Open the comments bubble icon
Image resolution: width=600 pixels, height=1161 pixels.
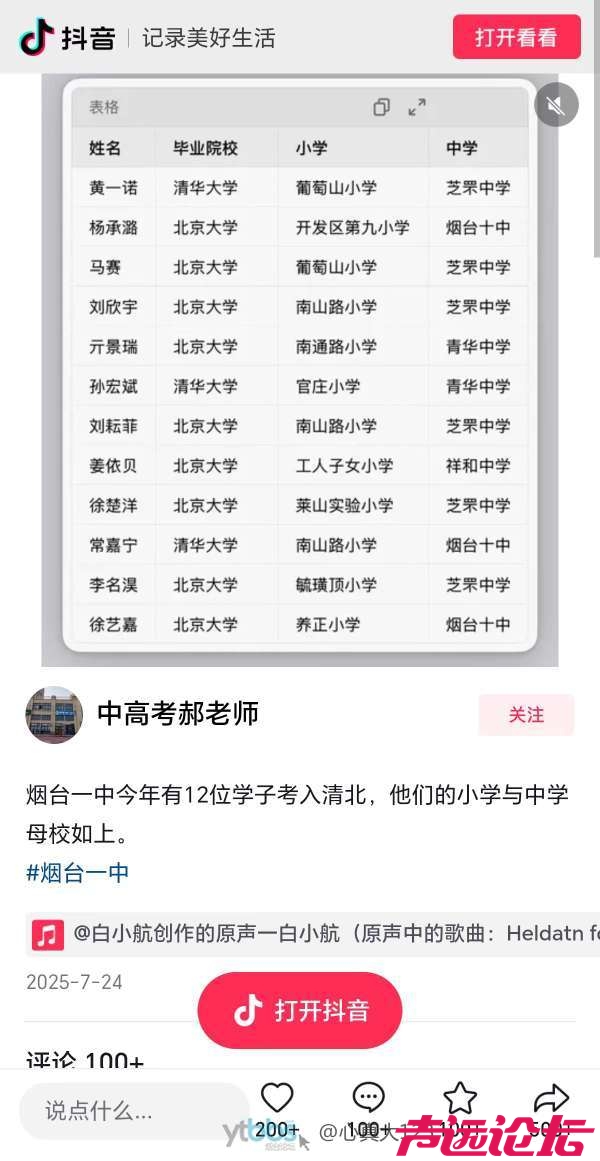tap(369, 1098)
